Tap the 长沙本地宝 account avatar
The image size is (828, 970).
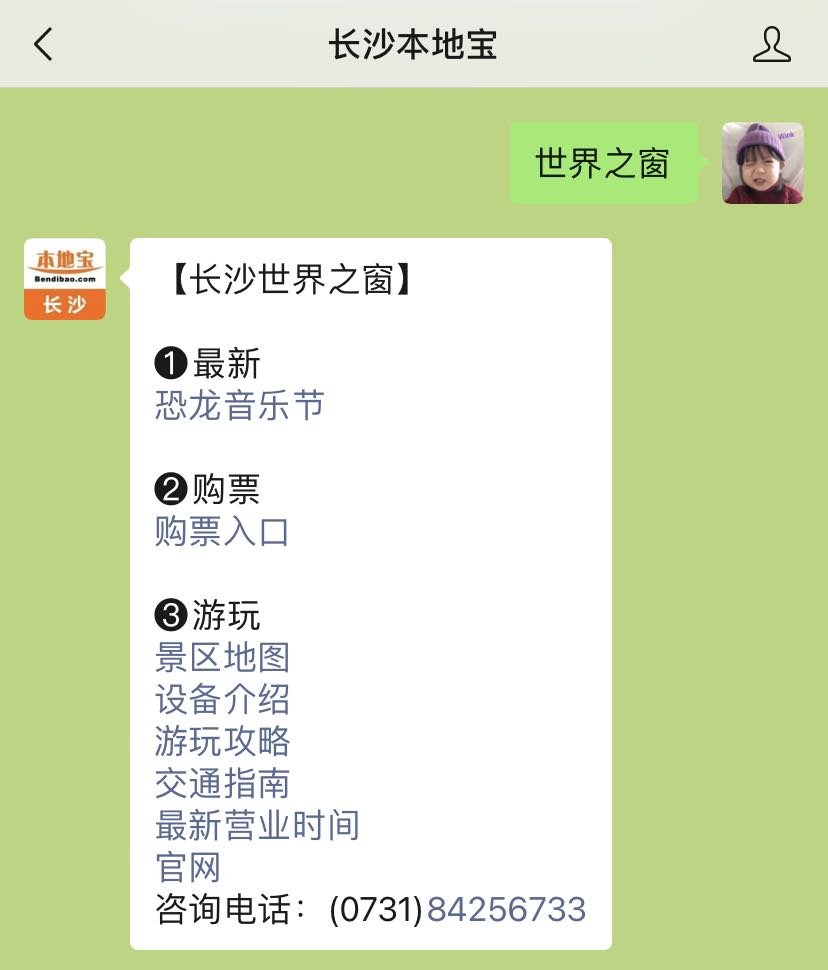tap(65, 279)
